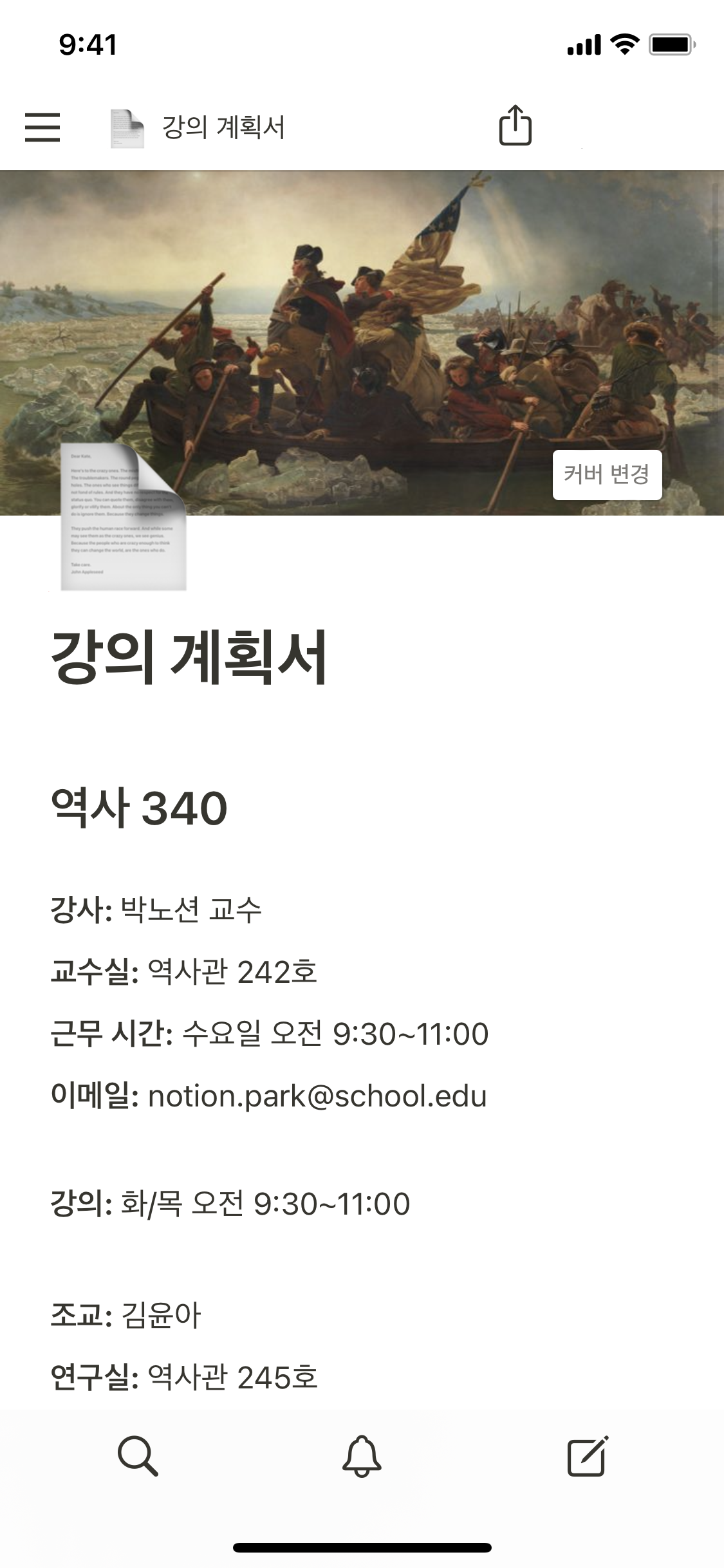Create a new page with compose icon

587,1456
